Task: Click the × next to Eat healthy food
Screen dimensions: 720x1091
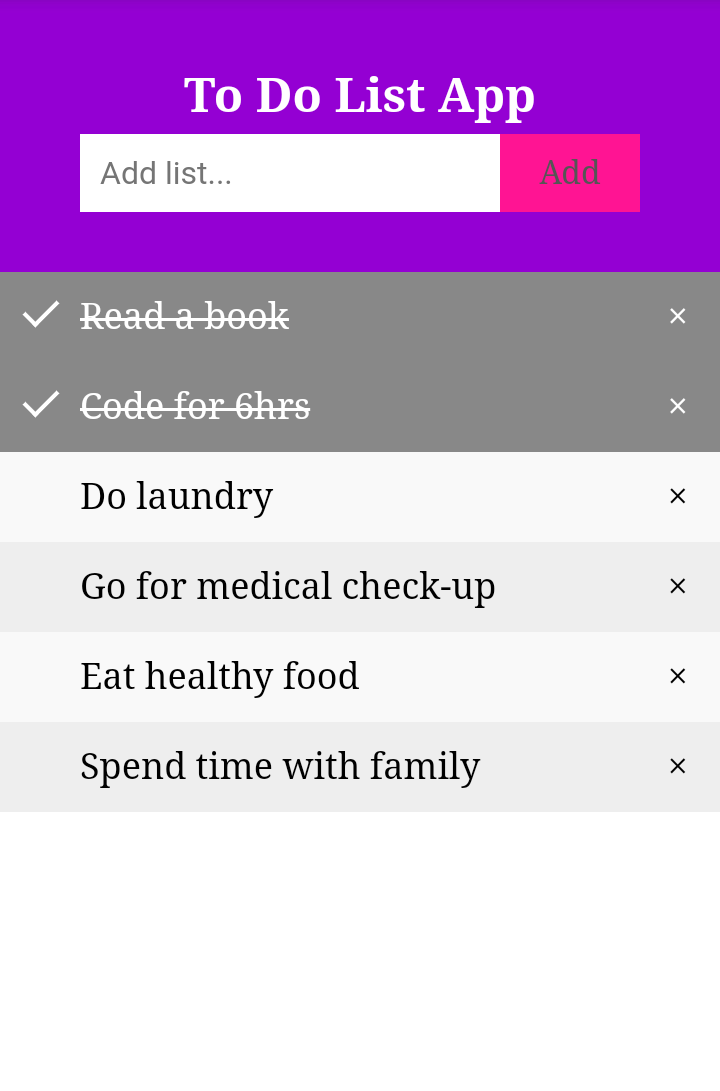Action: pos(678,676)
